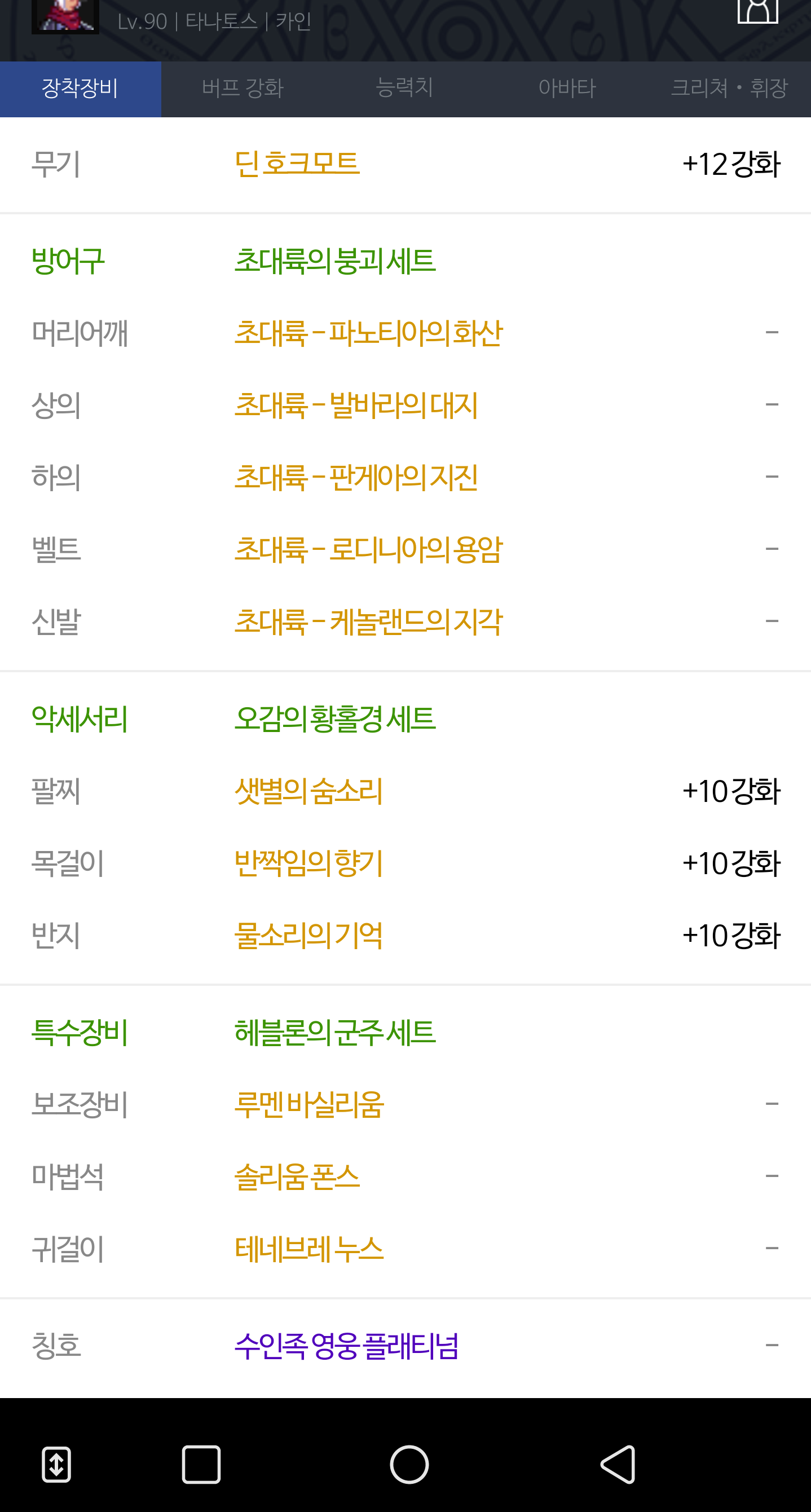The width and height of the screenshot is (811, 1512).
Task: Tap the character icon at top right
Action: (x=757, y=11)
